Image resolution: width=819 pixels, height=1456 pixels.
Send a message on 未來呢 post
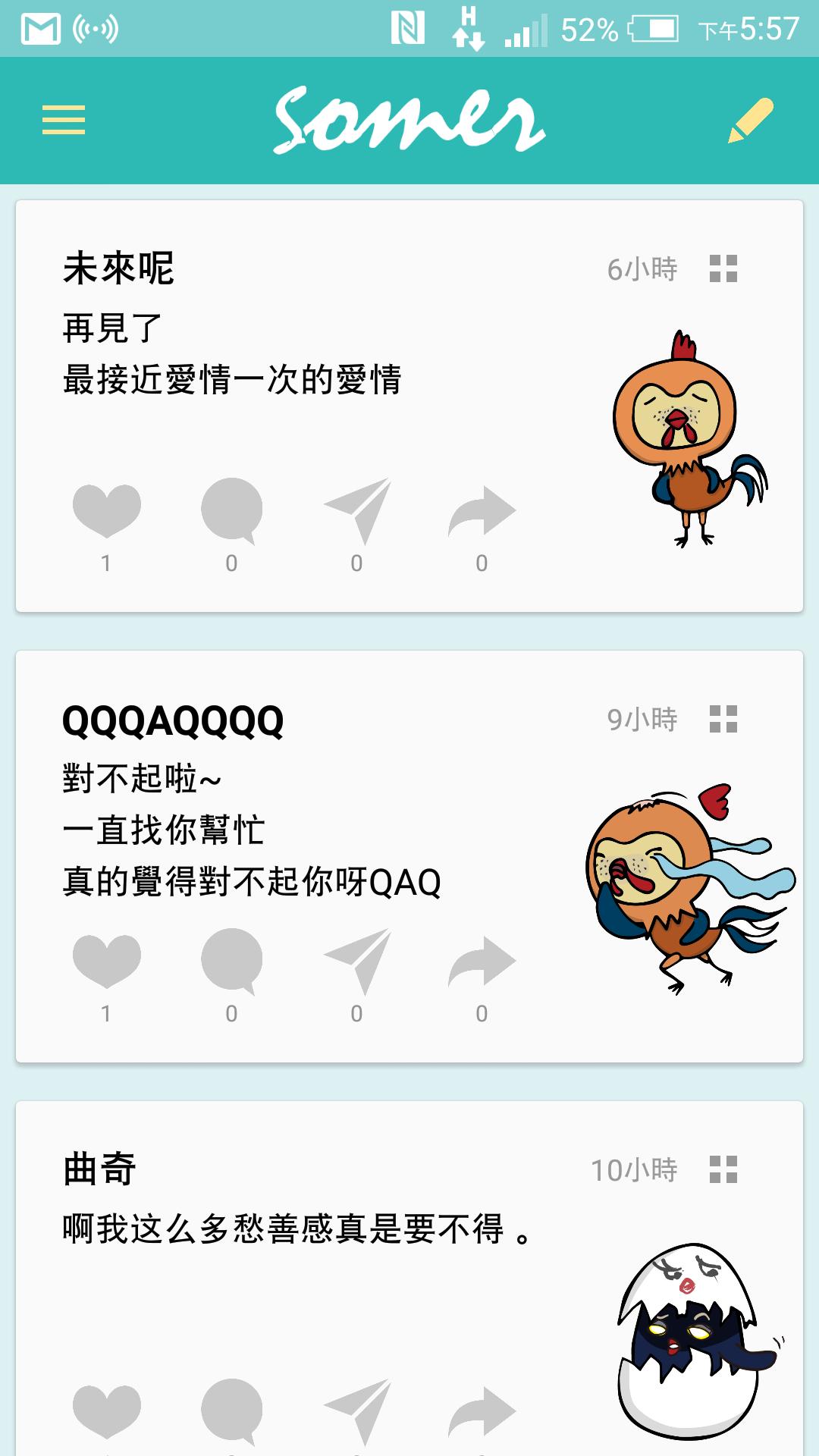click(357, 510)
